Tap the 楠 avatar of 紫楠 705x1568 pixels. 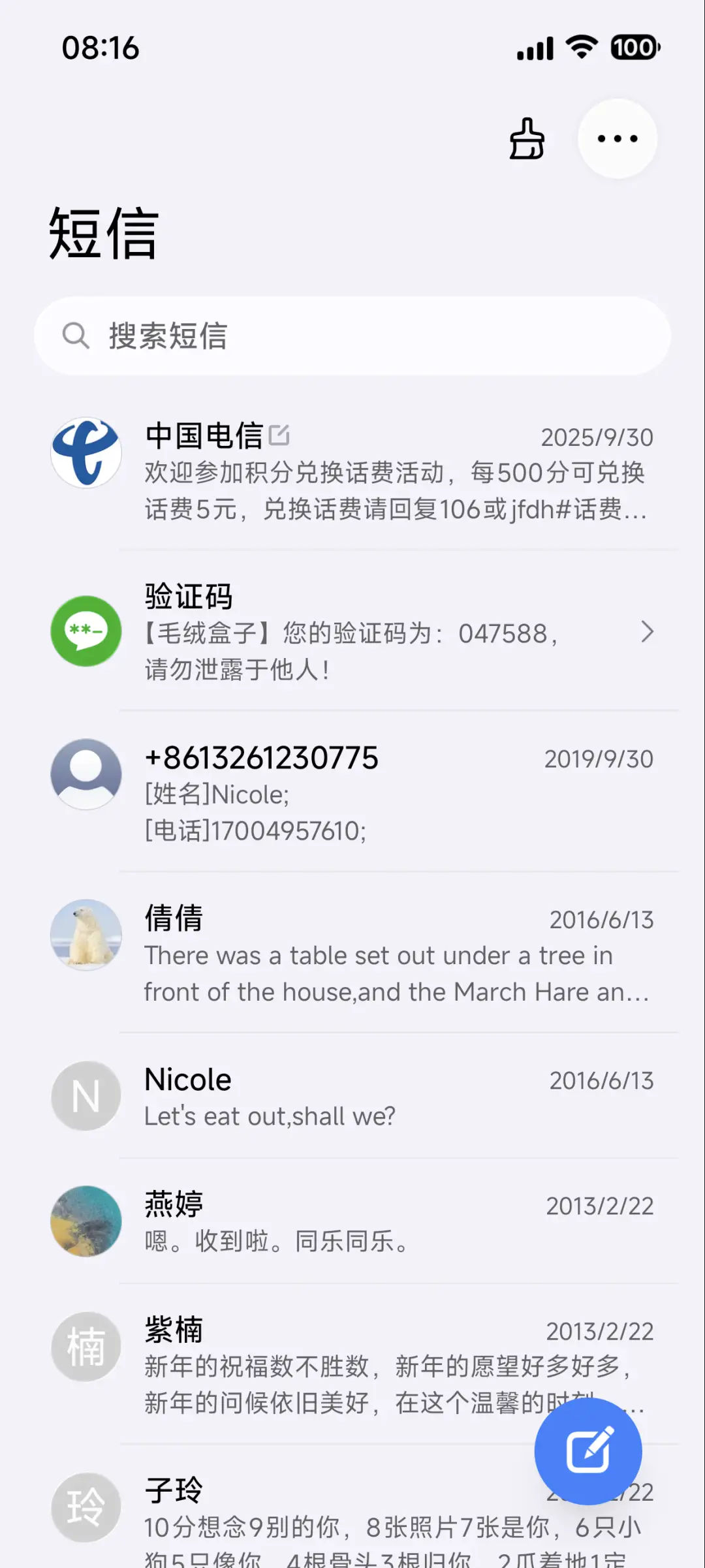pos(86,1347)
